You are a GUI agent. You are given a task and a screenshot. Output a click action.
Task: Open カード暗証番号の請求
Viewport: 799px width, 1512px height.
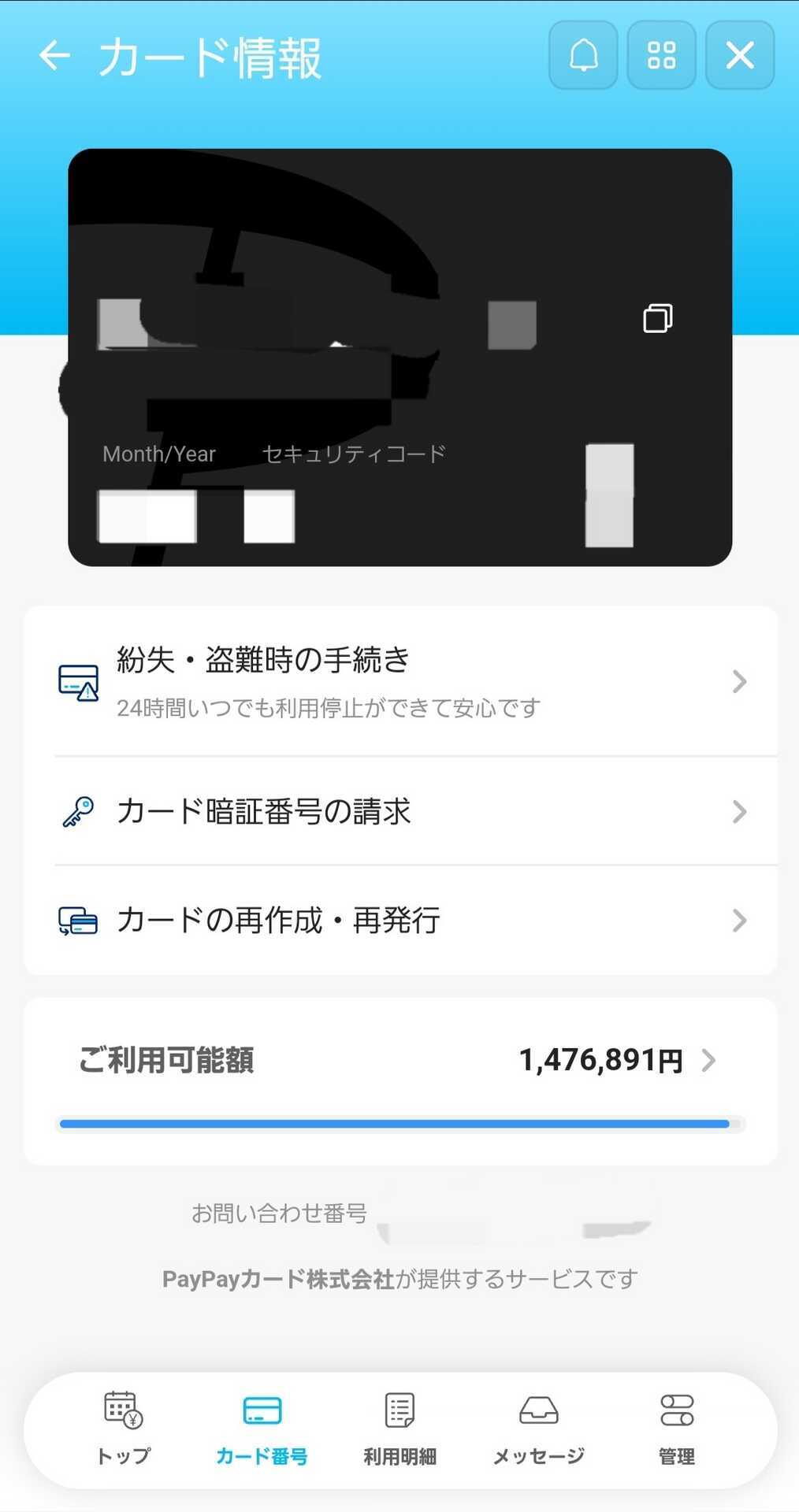[400, 811]
